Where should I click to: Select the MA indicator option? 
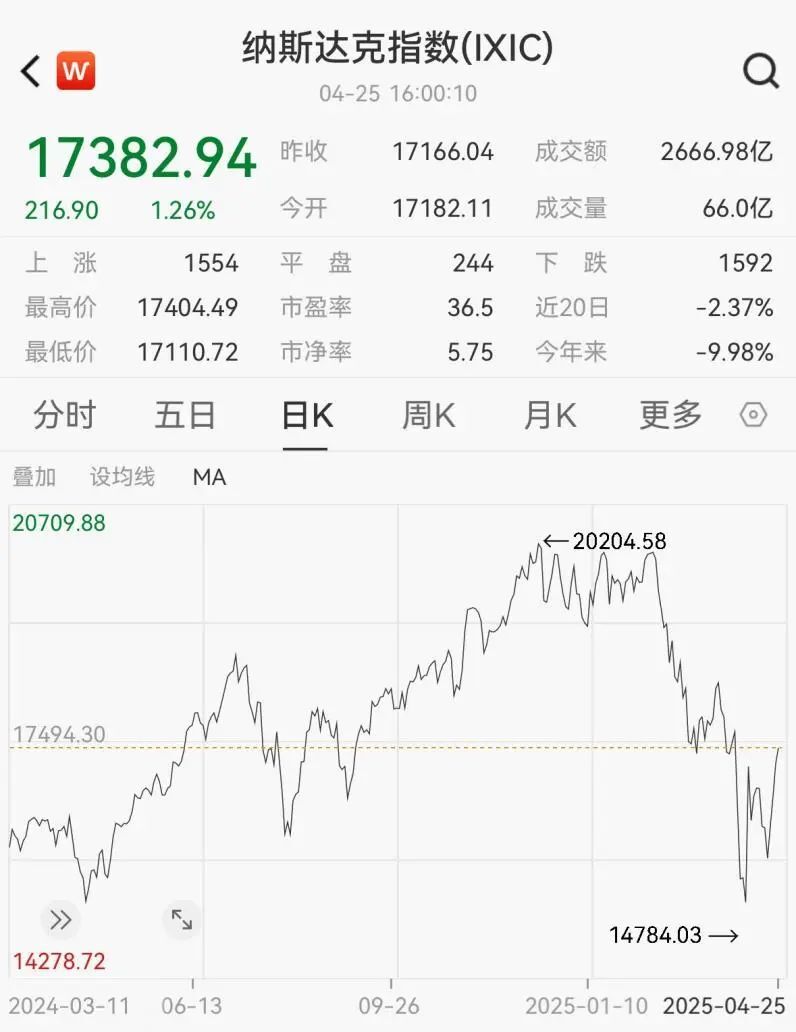point(209,477)
